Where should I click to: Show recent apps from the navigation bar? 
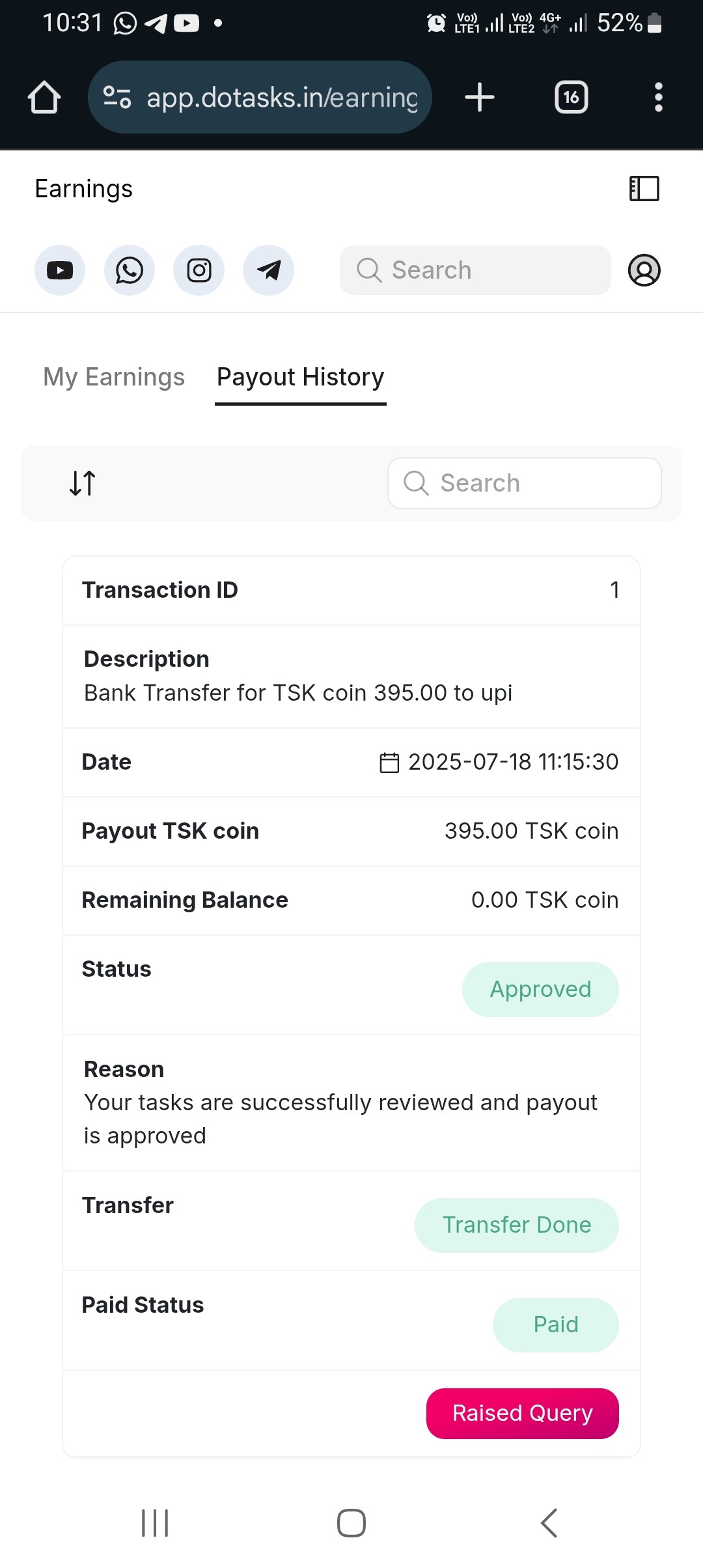pos(155,1523)
